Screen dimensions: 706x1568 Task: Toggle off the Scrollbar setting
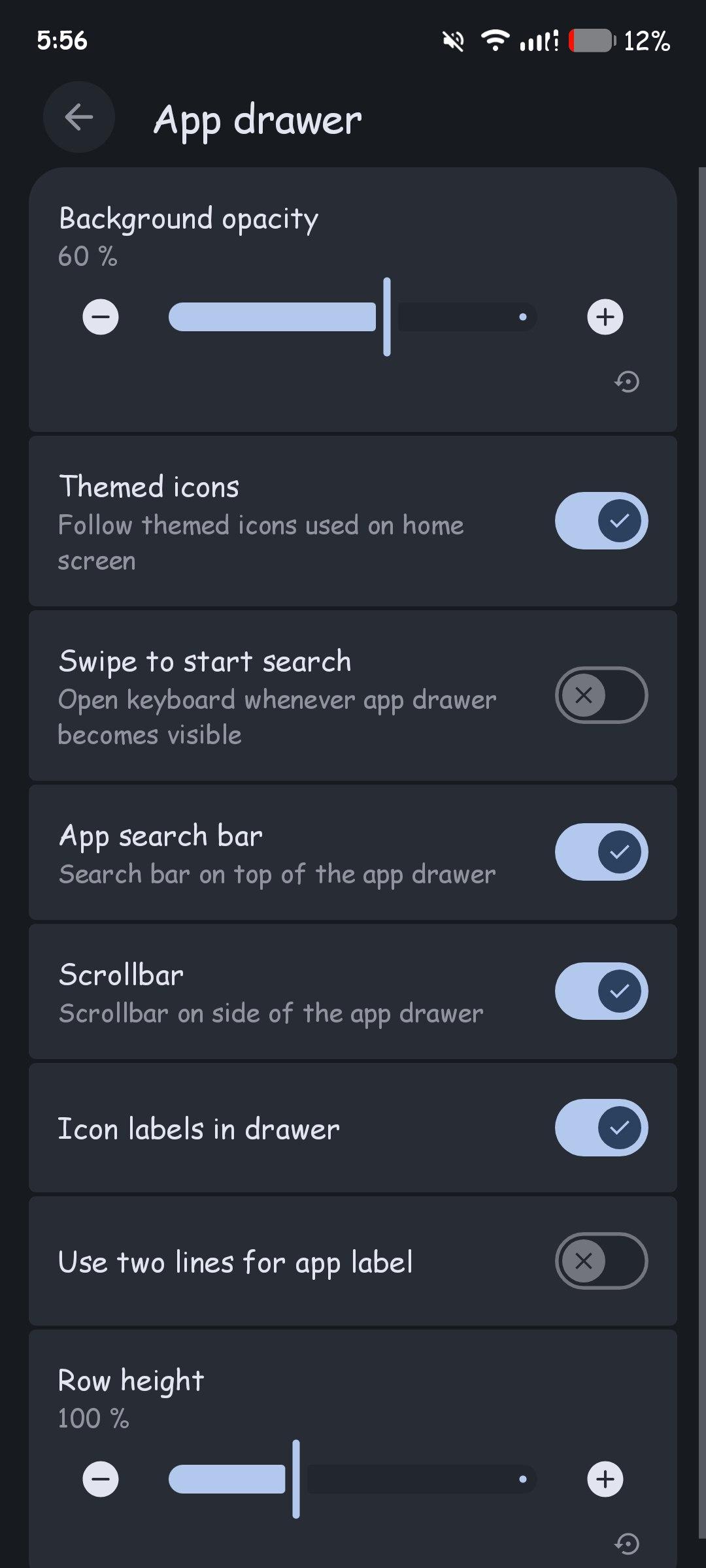tap(601, 991)
